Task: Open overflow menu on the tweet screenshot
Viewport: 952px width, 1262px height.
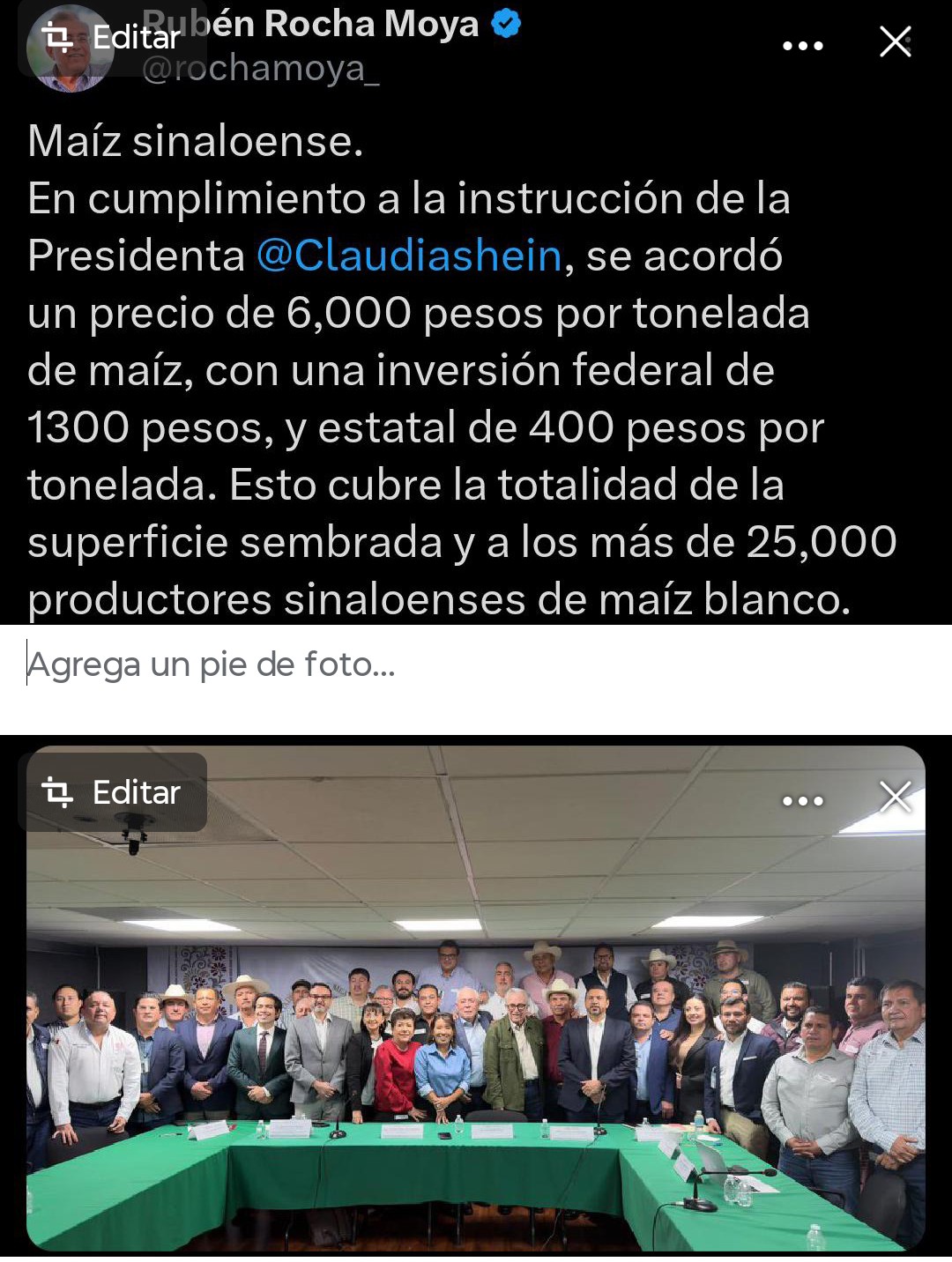Action: point(803,44)
